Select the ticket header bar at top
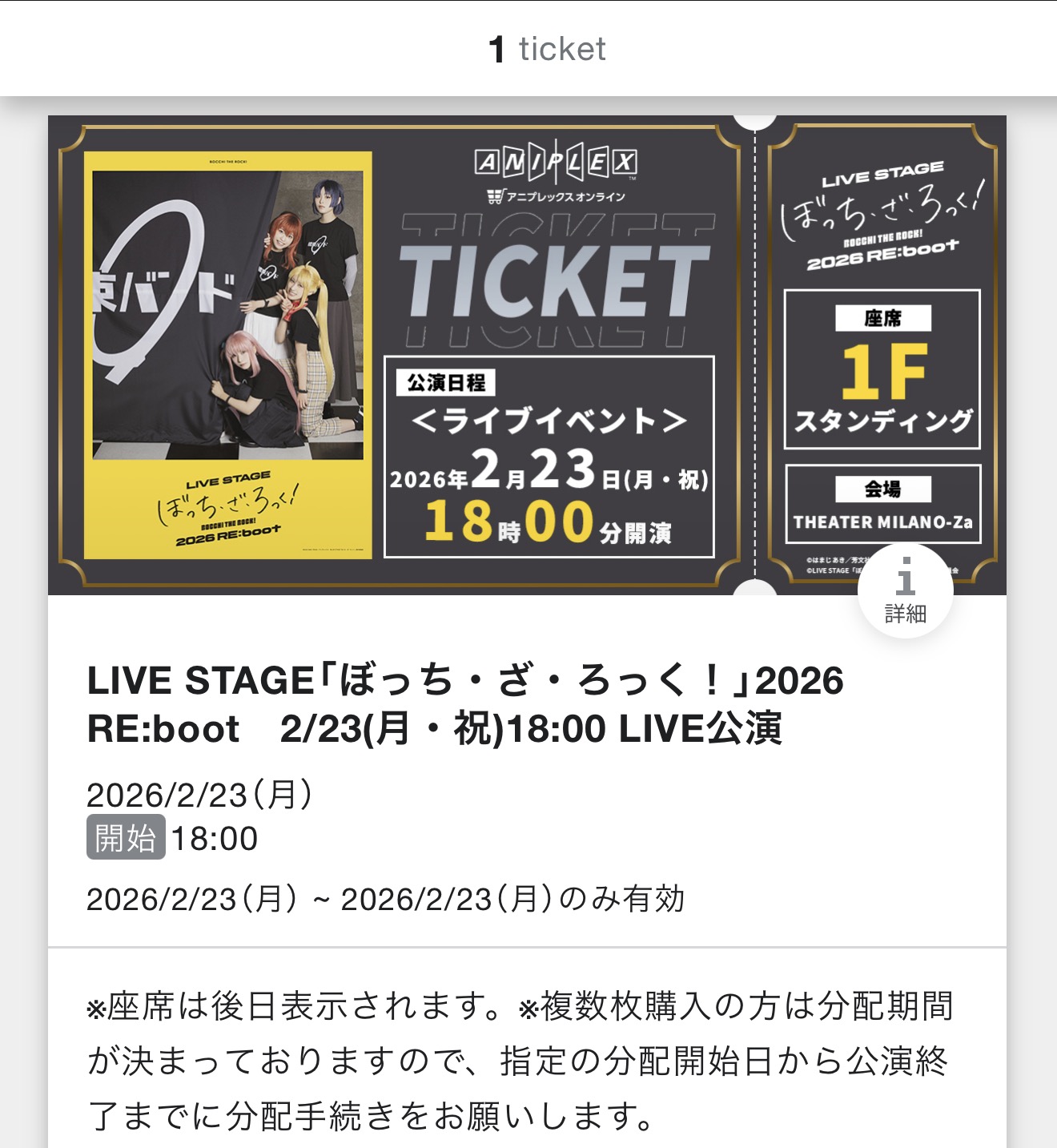The width and height of the screenshot is (1057, 1148). point(528,48)
